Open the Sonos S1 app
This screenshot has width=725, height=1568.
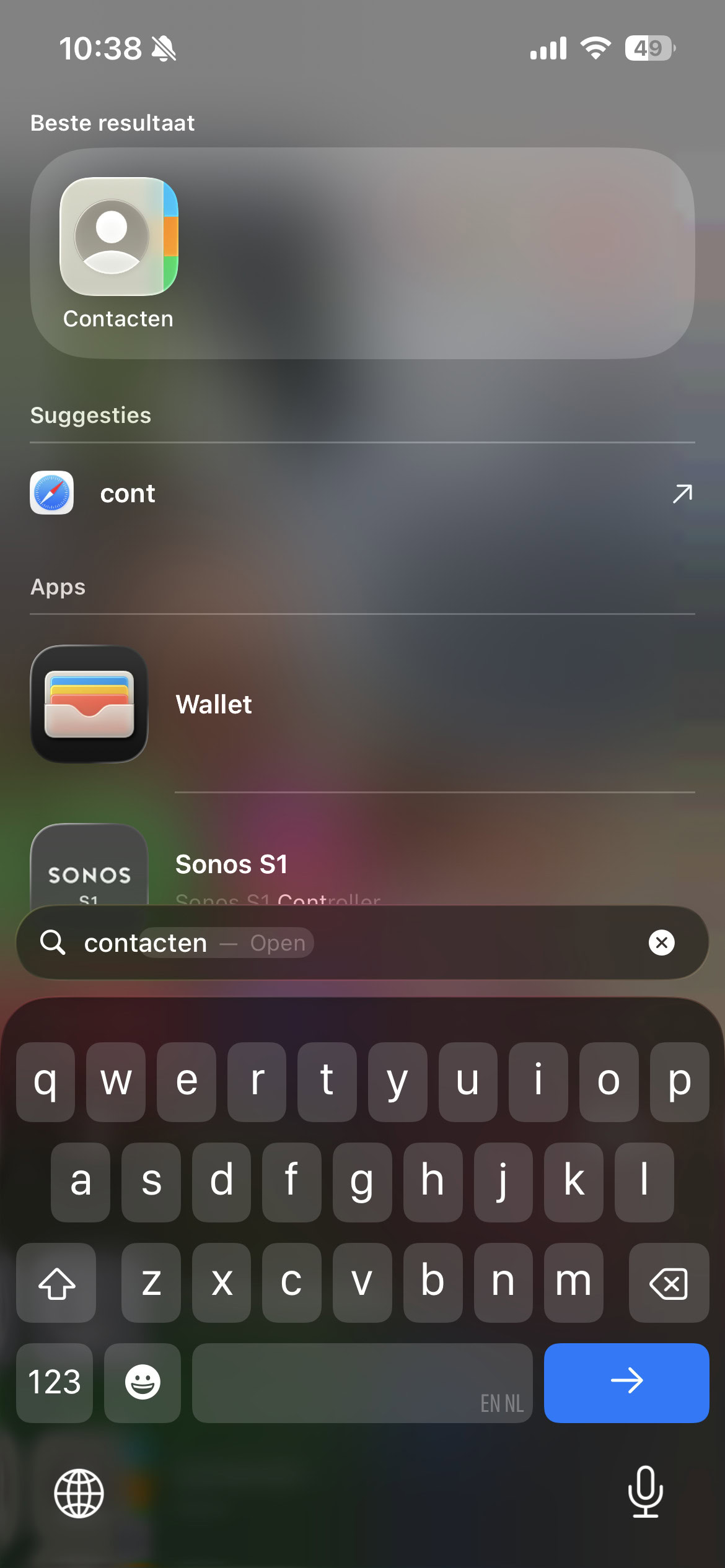click(x=231, y=865)
